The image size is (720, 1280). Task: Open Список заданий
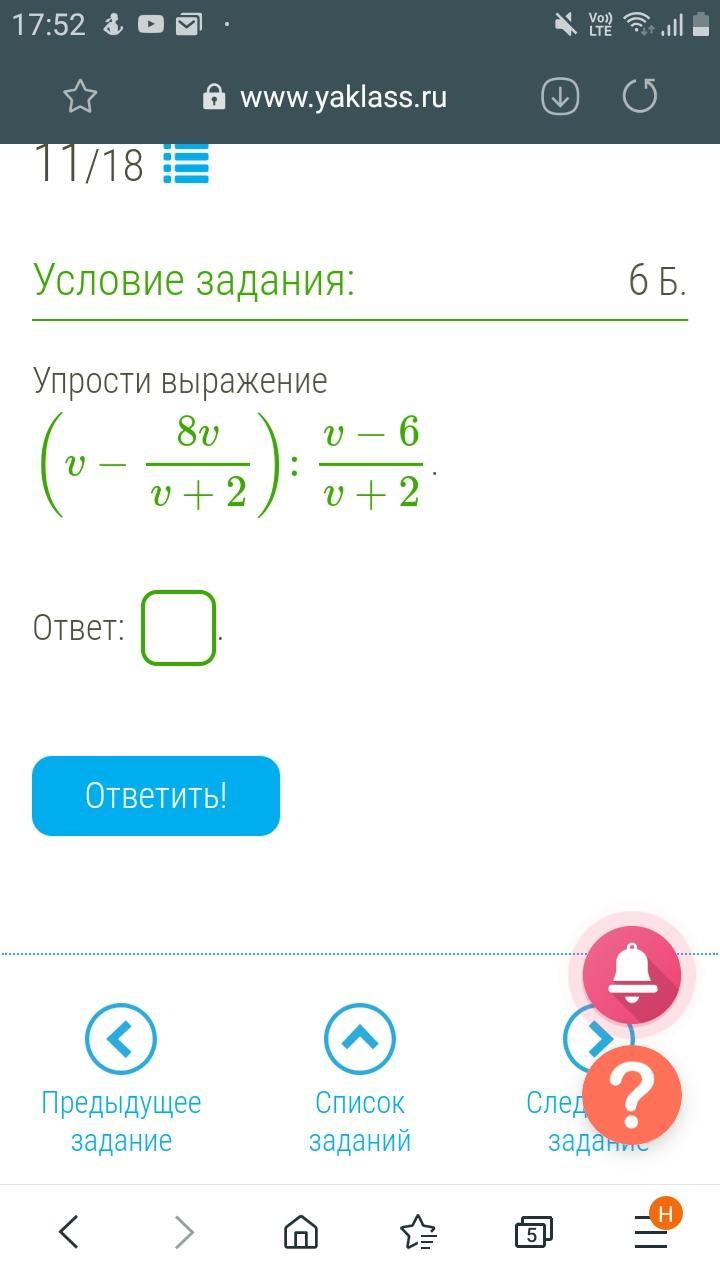tap(360, 1080)
